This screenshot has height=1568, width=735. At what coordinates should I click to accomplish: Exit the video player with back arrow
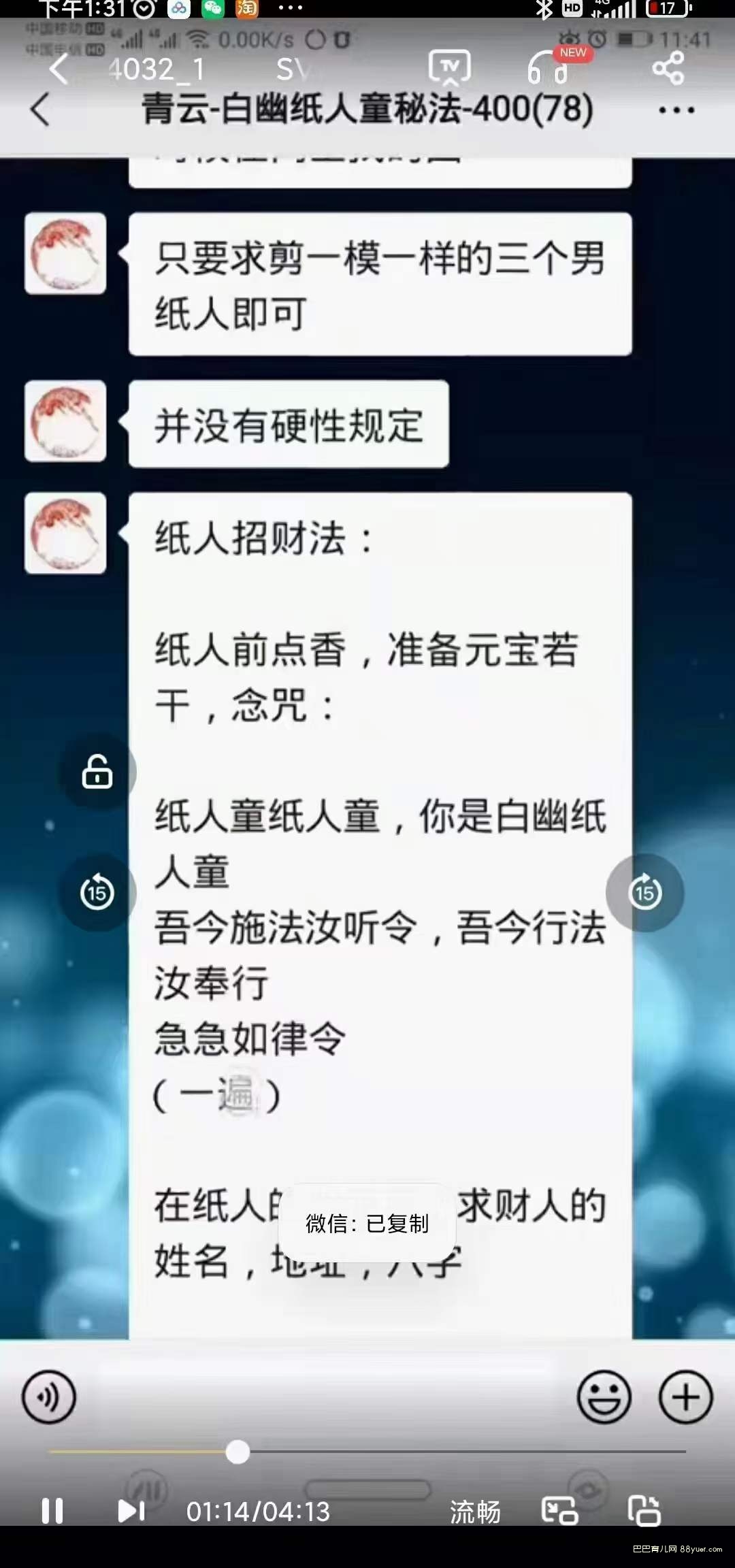[x=60, y=69]
